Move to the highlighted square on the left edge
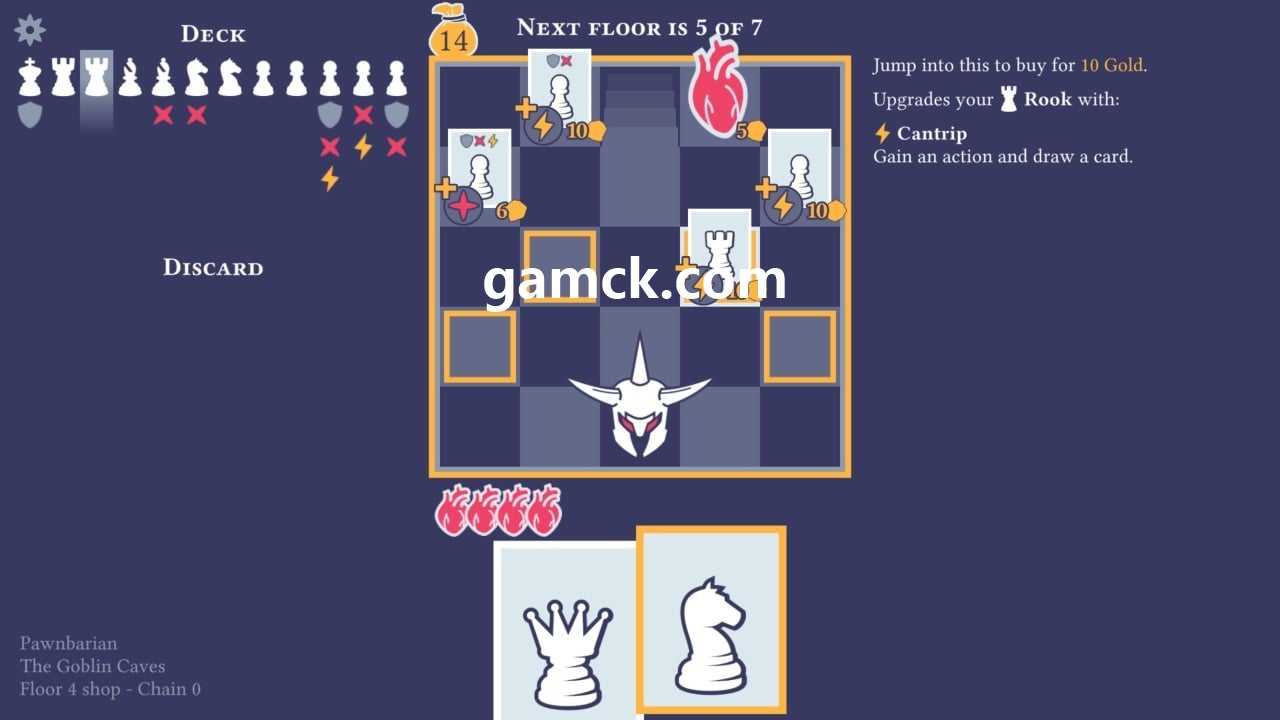The width and height of the screenshot is (1280, 720). pyautogui.click(x=480, y=346)
